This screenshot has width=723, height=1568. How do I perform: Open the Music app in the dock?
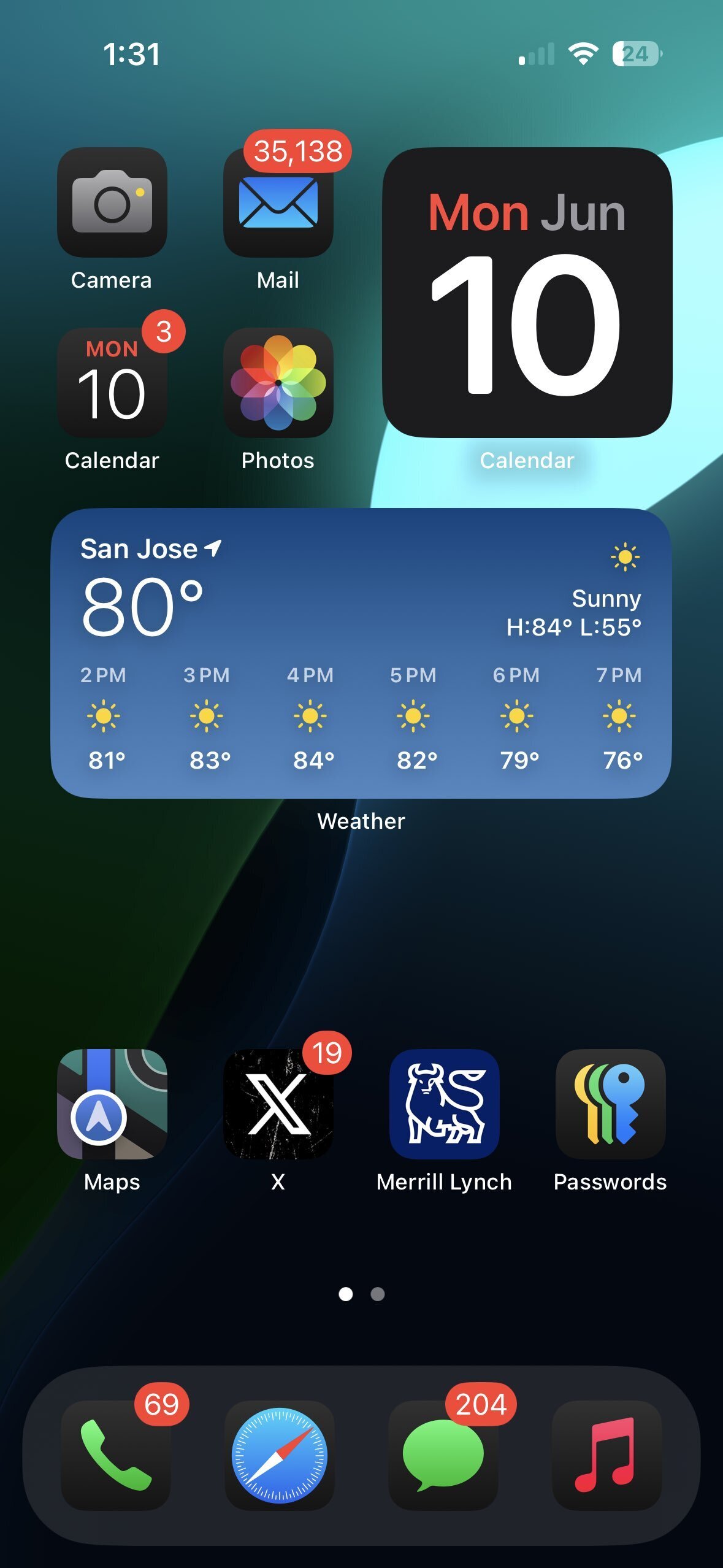click(606, 1455)
